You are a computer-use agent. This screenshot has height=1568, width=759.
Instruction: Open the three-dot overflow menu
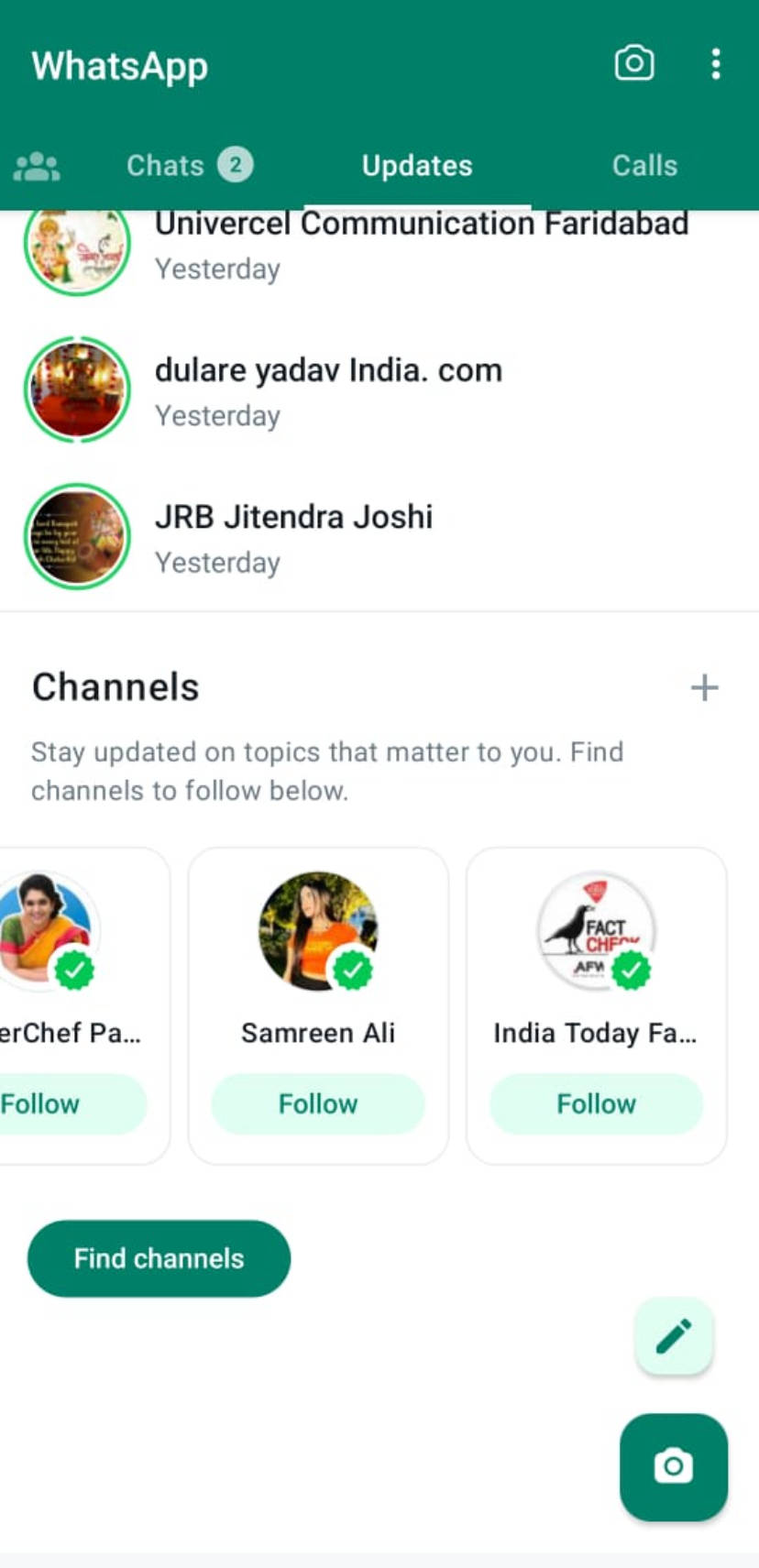pos(716,64)
